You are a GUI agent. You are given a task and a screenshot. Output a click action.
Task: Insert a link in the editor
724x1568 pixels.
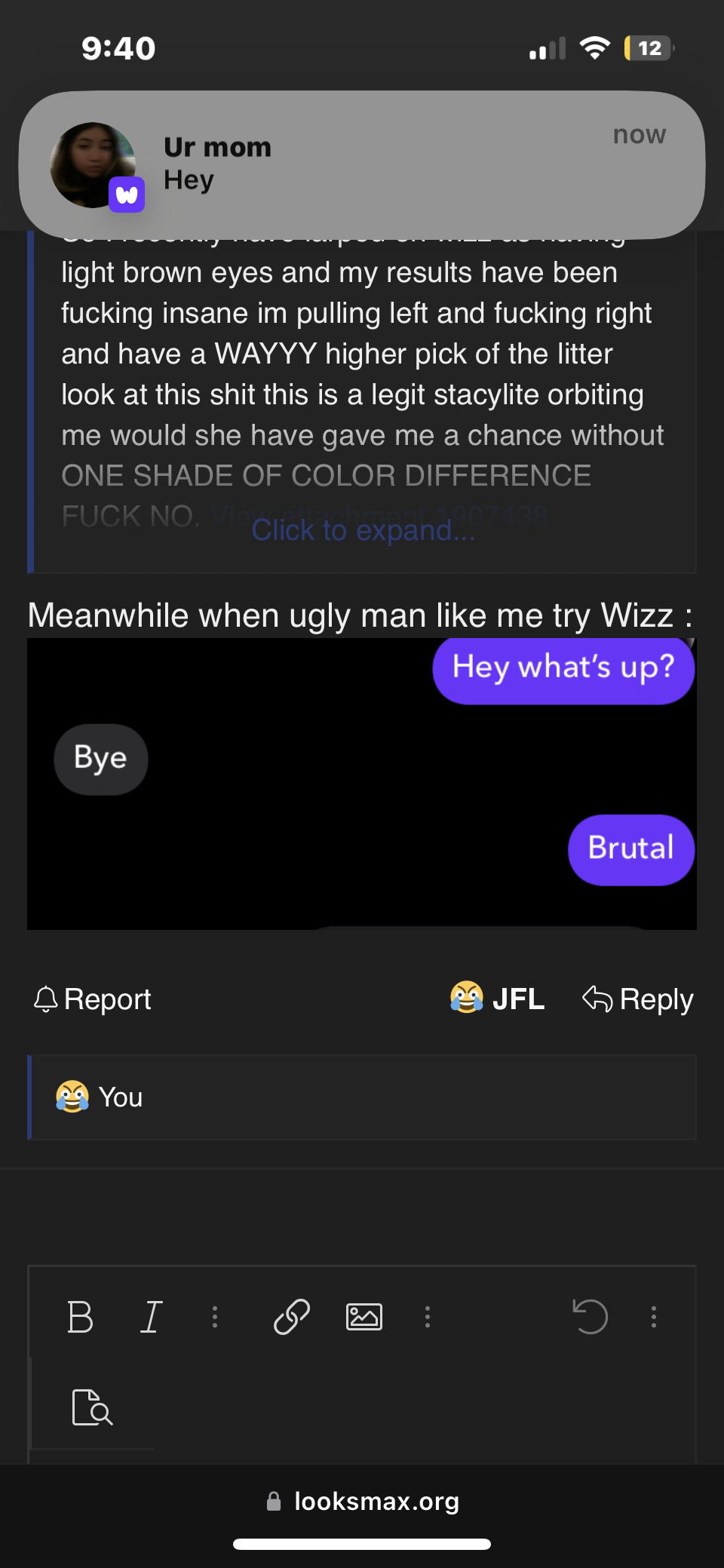point(292,1317)
